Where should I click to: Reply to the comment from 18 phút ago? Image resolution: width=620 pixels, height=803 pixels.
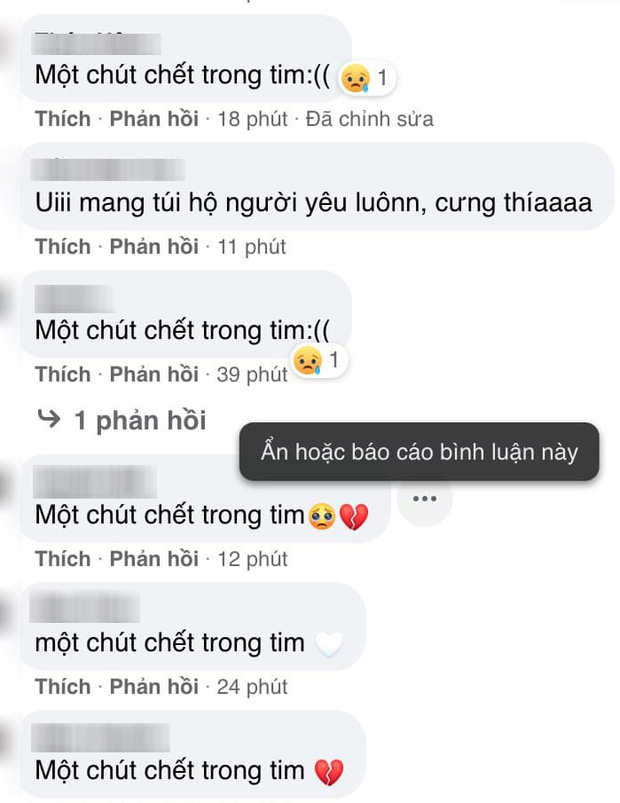[x=153, y=119]
